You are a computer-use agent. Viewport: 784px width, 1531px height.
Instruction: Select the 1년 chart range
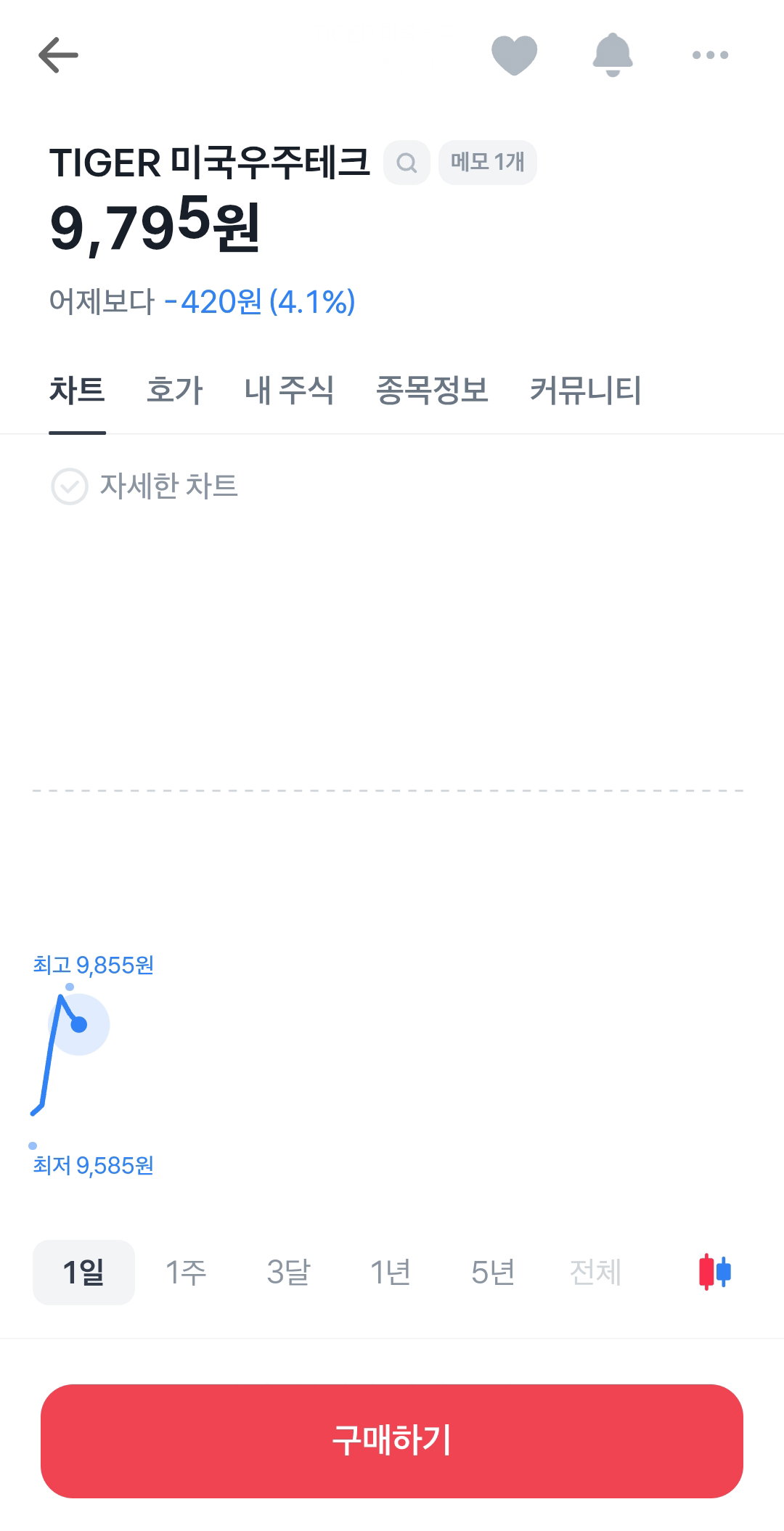(391, 1273)
